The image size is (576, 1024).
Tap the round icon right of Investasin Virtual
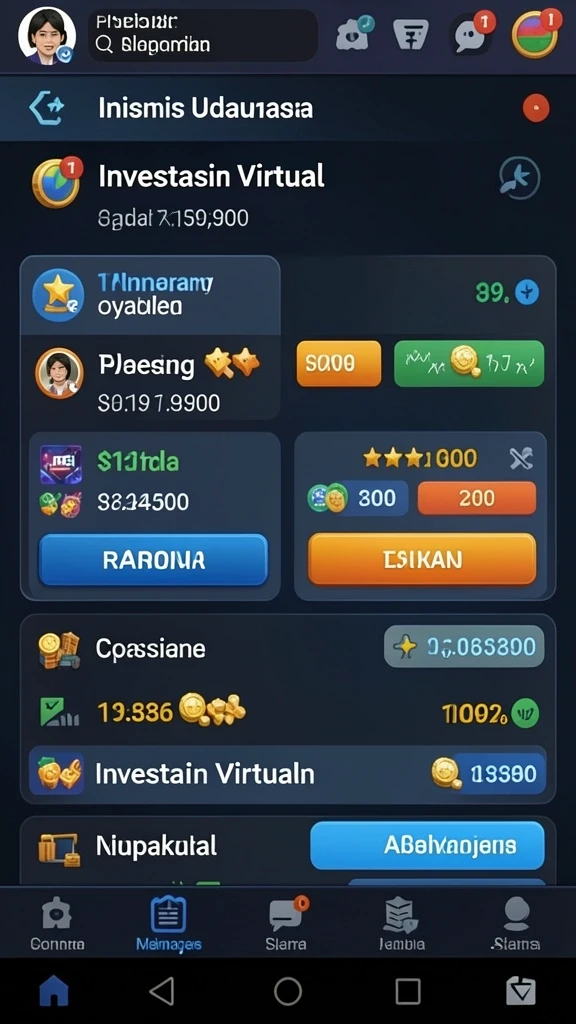520,178
